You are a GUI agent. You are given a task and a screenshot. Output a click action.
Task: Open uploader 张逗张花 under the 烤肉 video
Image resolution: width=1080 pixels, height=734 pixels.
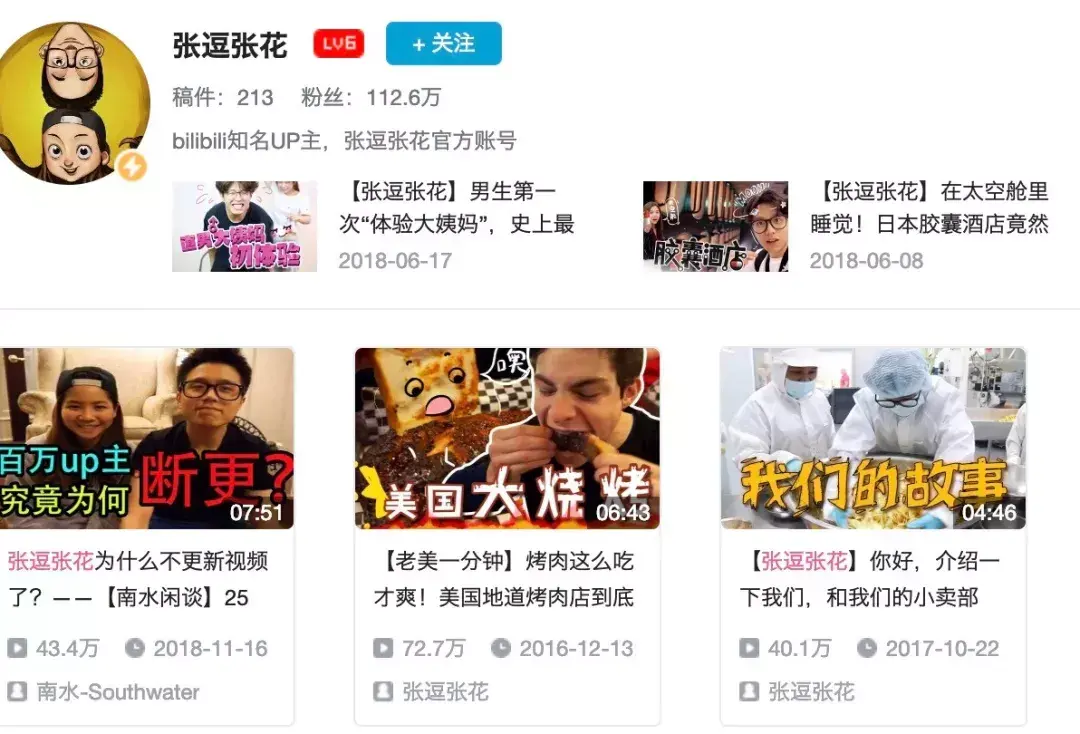point(444,691)
